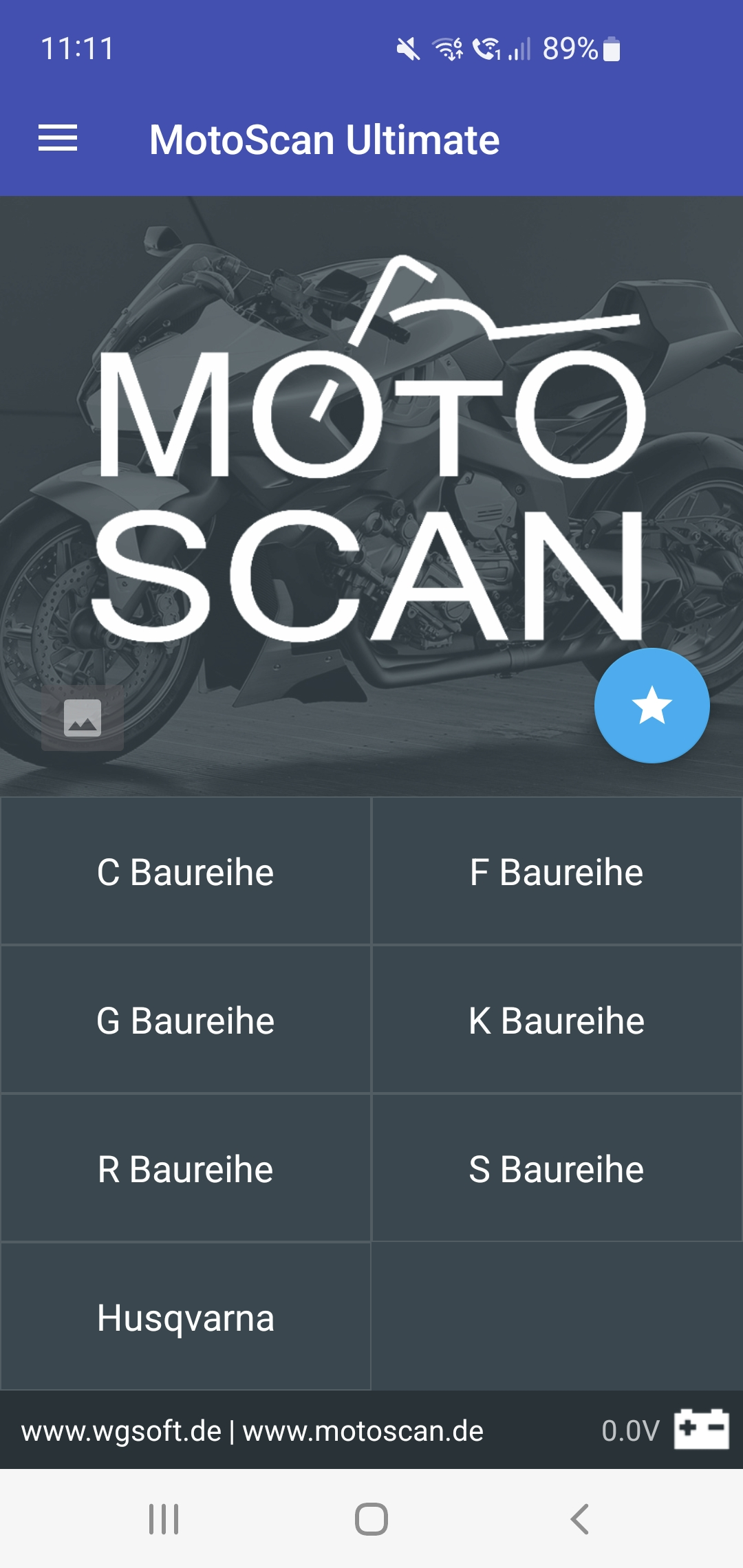This screenshot has height=1568, width=743.
Task: Open recent apps from navigation bar
Action: pos(164,1519)
